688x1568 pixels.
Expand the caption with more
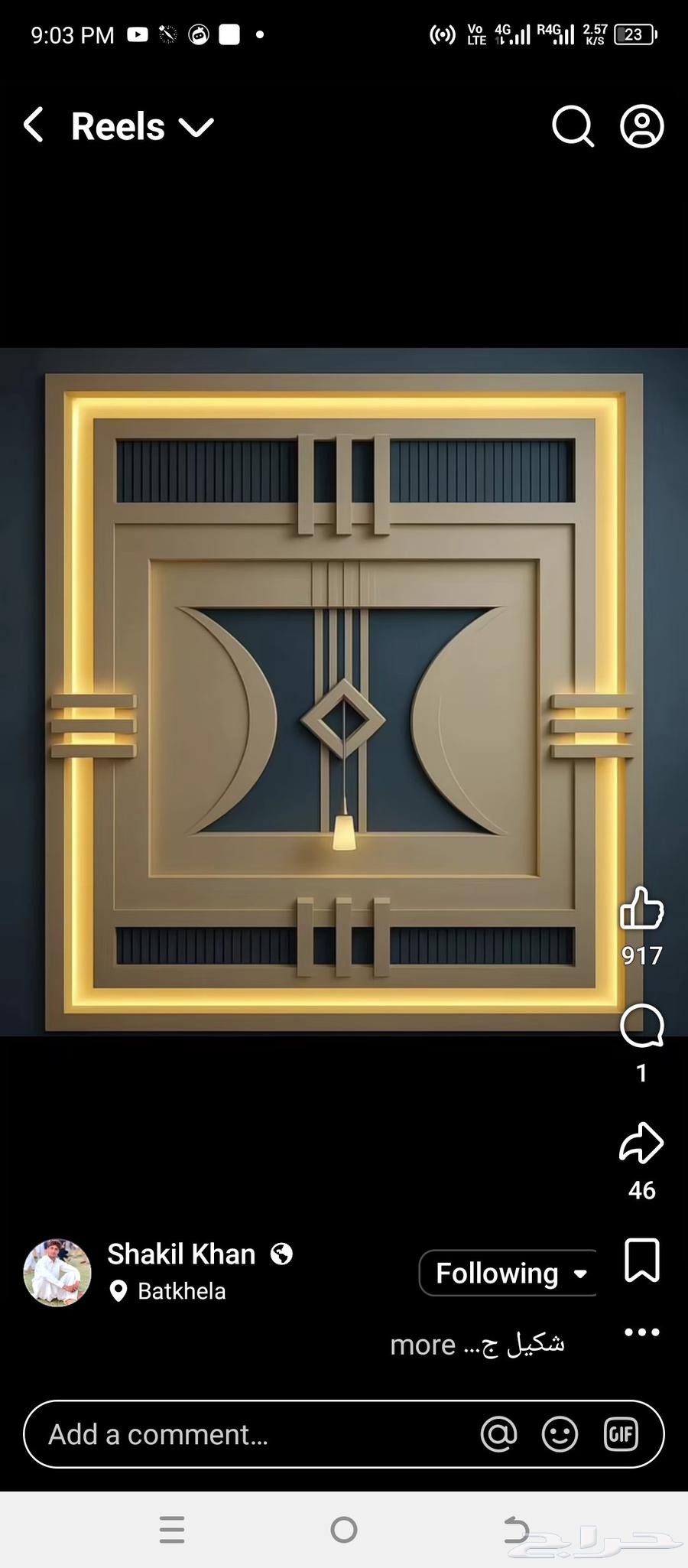[423, 1345]
